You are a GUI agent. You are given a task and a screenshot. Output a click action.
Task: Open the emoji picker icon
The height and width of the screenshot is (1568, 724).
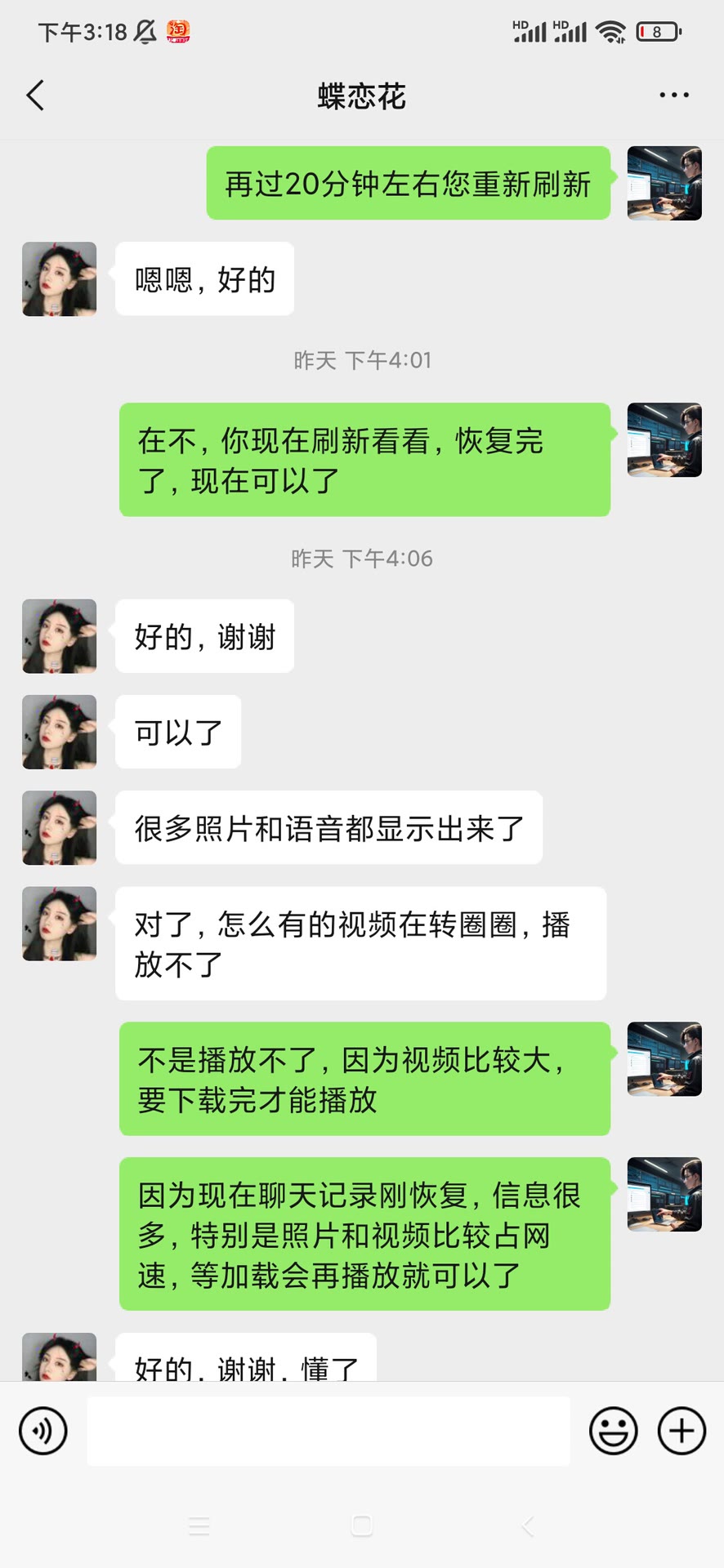click(613, 1432)
